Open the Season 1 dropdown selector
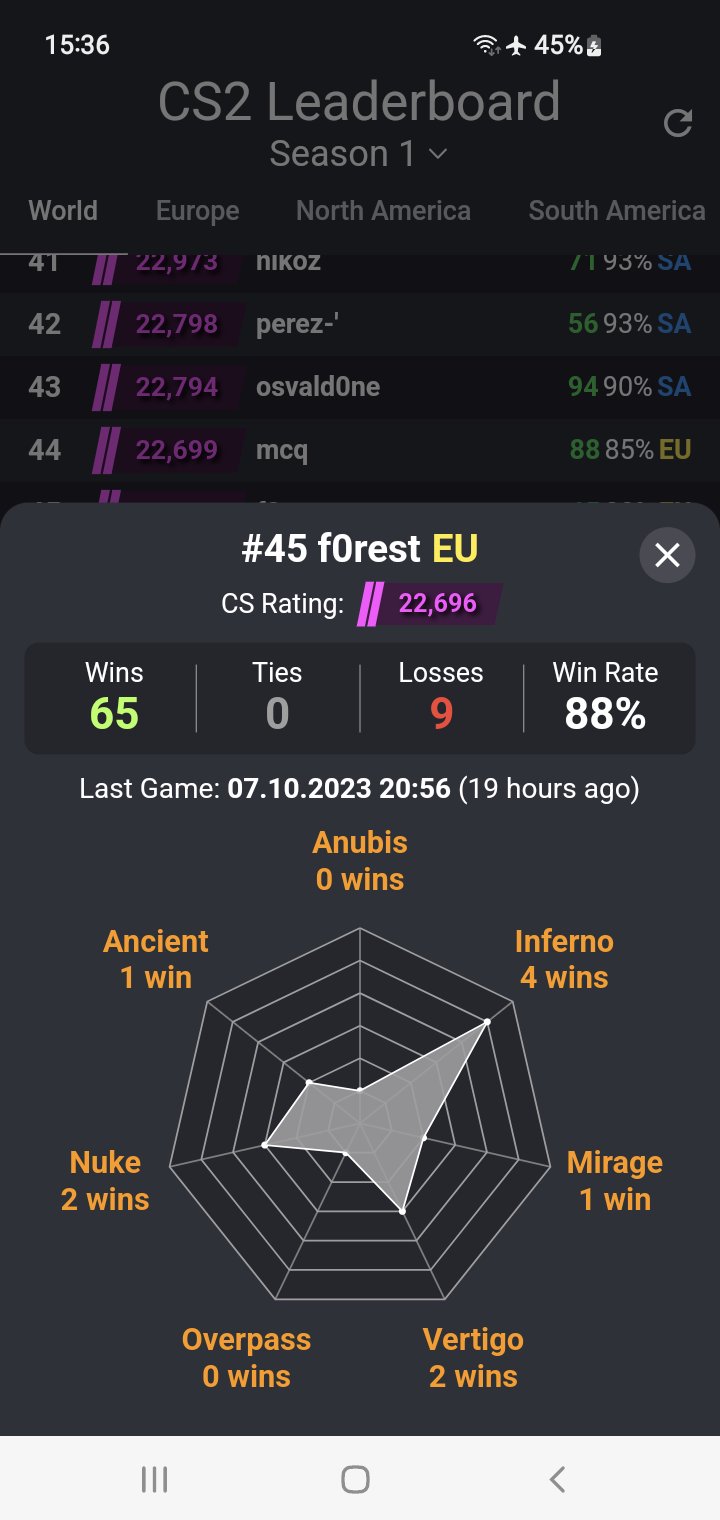The width and height of the screenshot is (720, 1520). [360, 154]
